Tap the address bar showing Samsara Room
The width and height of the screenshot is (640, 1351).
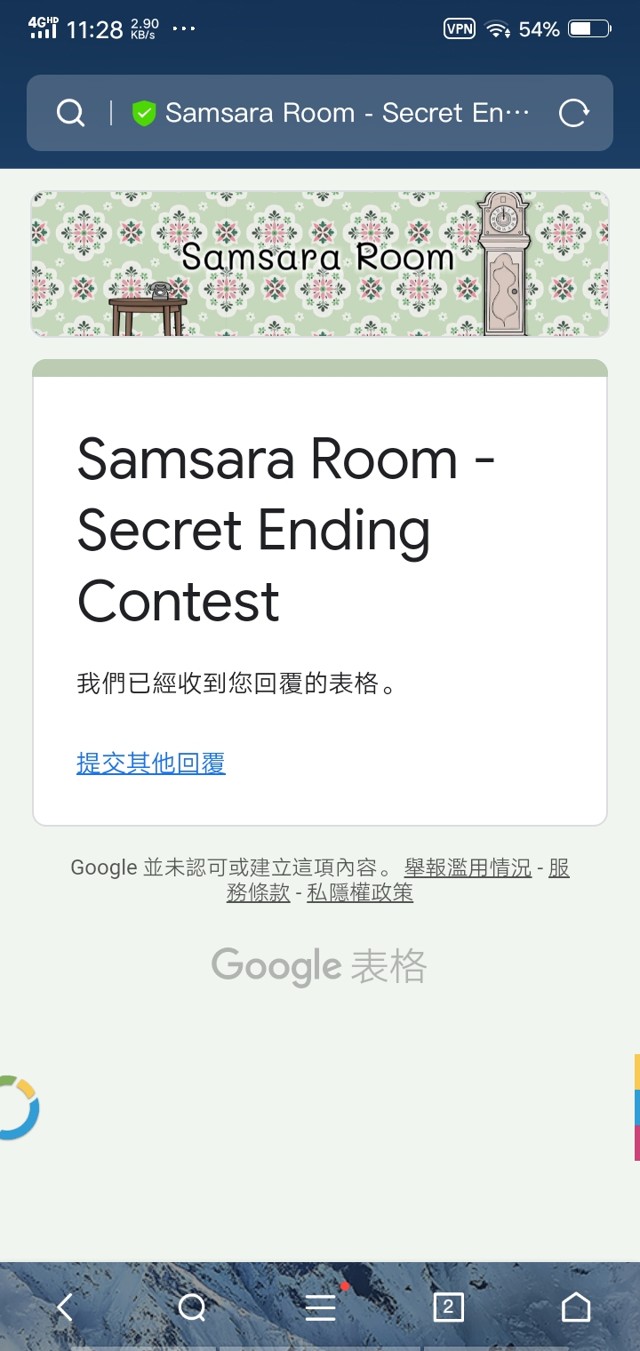point(346,113)
